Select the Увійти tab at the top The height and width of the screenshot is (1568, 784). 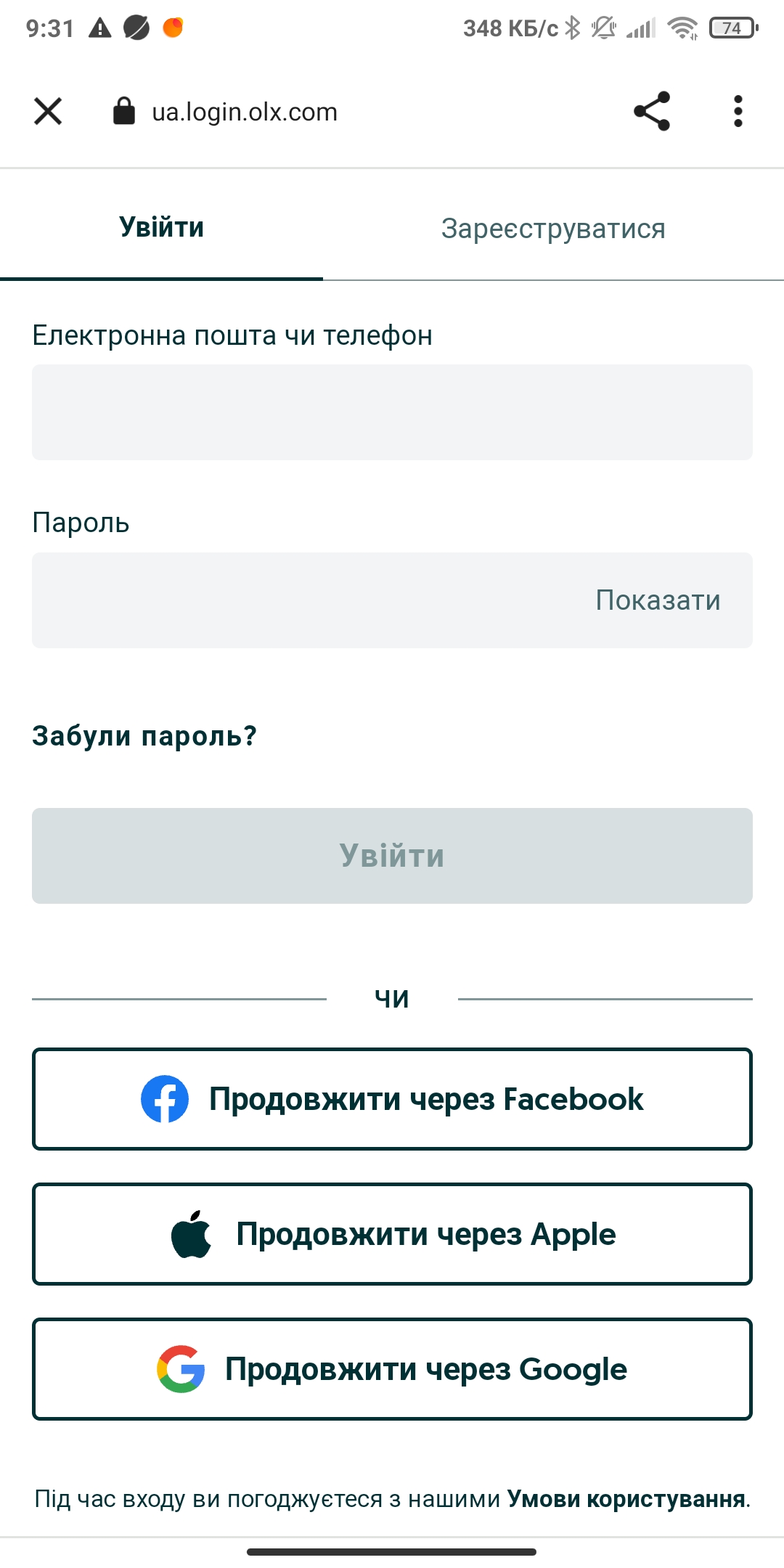coord(161,228)
